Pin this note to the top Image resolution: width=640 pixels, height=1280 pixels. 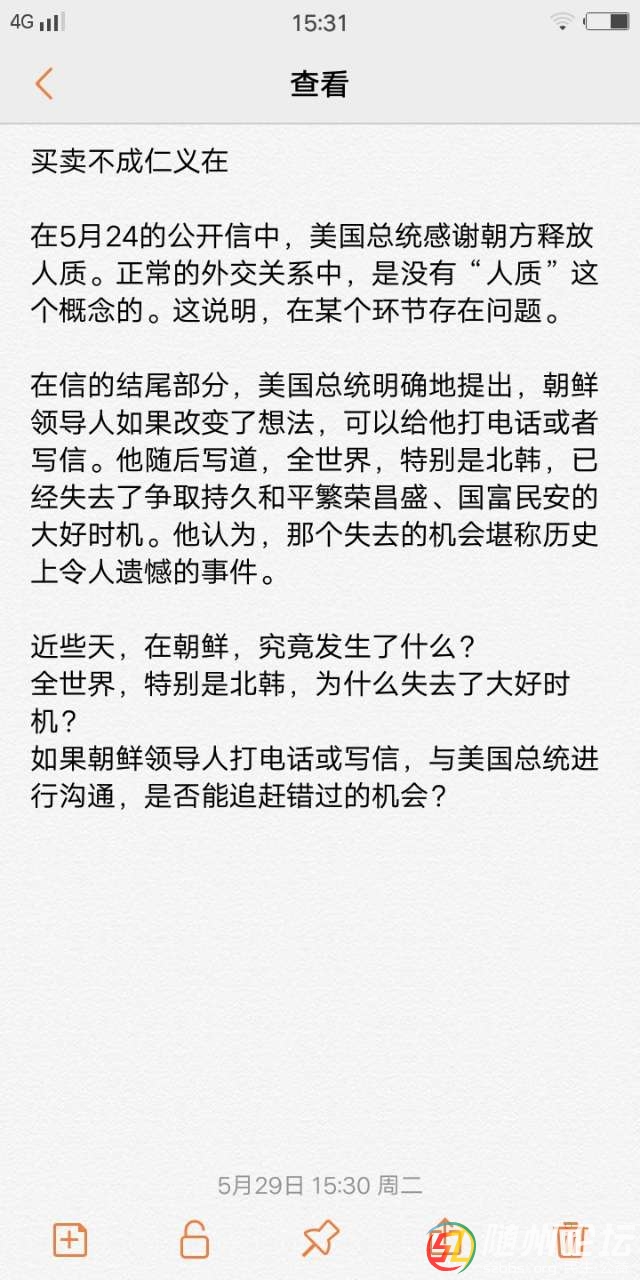320,1240
